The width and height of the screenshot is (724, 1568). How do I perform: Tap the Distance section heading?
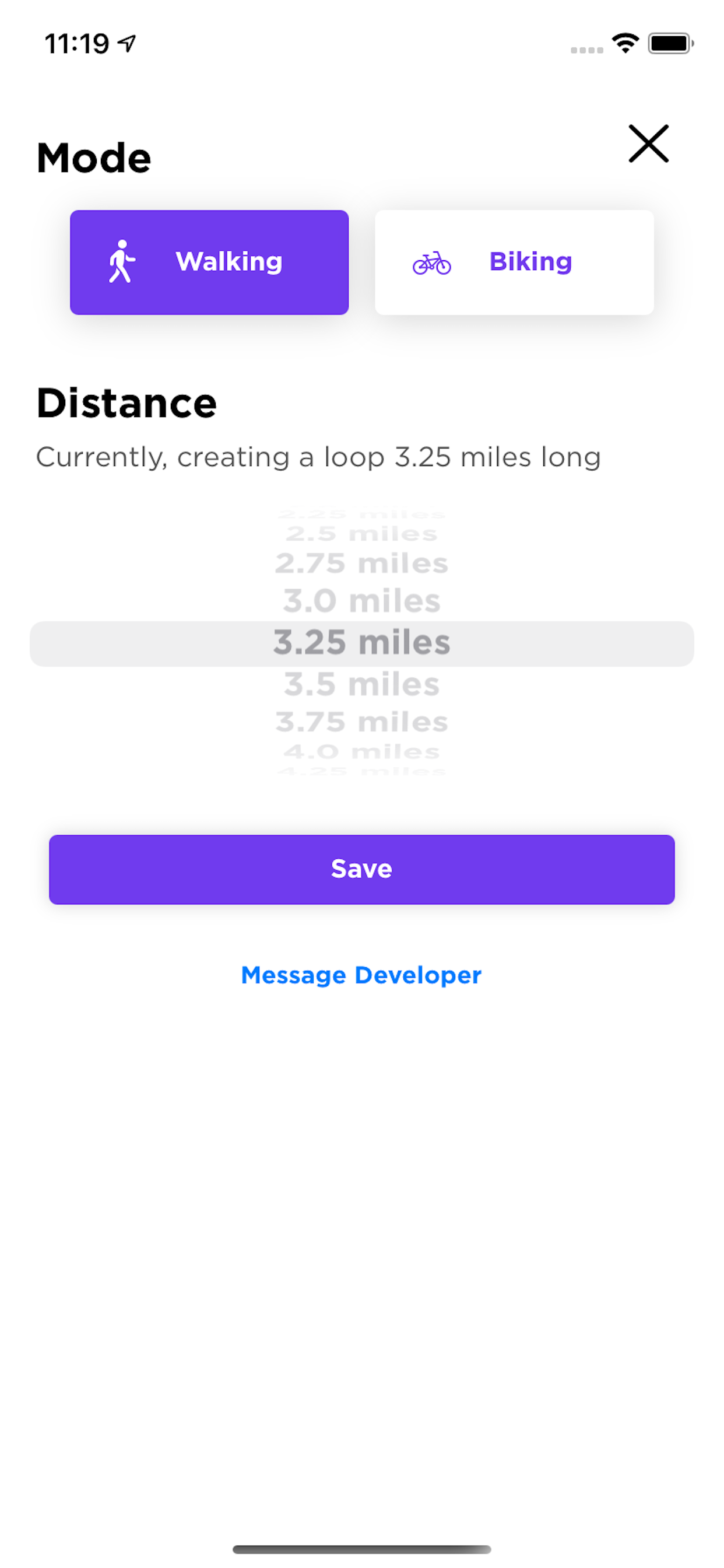point(127,402)
